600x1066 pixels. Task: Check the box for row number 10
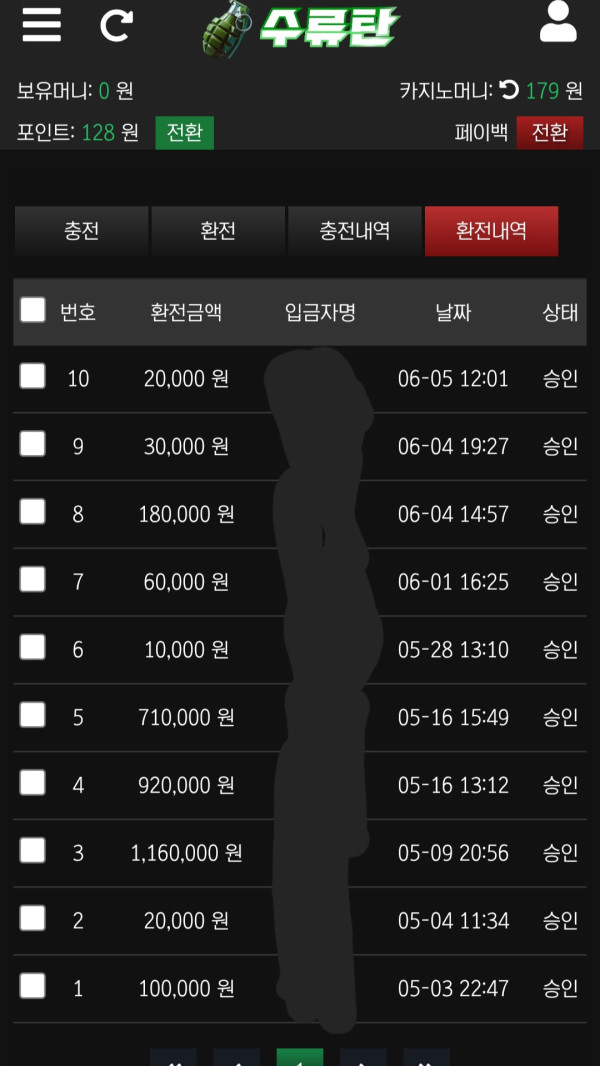(33, 376)
